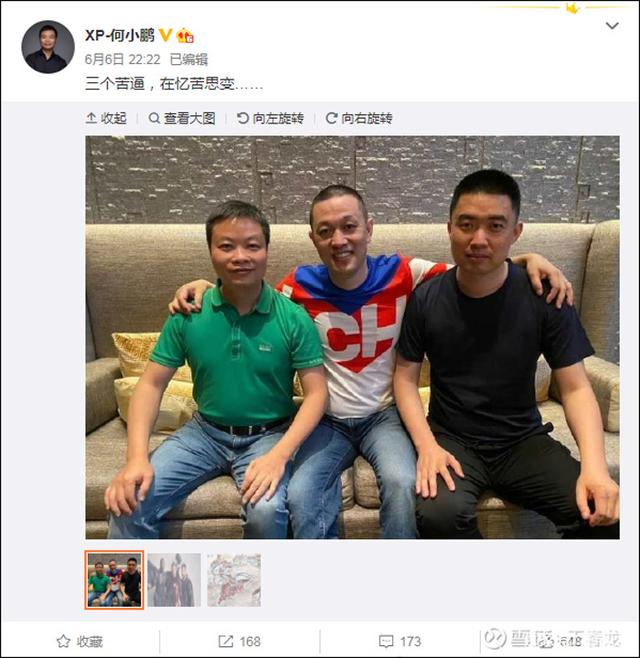Viewport: 640px width, 658px height.
Task: Open the 6月6日 22:22 timestamp link
Action: (122, 59)
